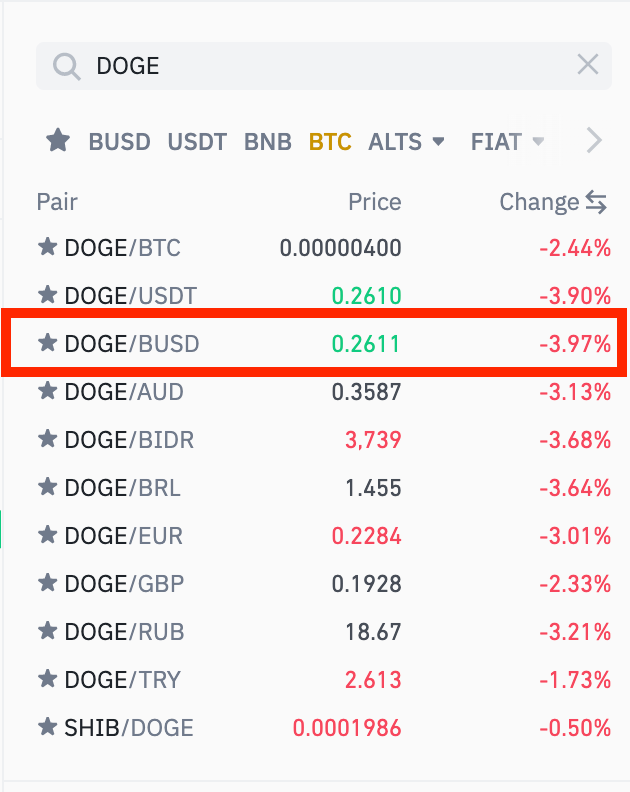Expand the FIAT dropdown
630x792 pixels.
[507, 142]
